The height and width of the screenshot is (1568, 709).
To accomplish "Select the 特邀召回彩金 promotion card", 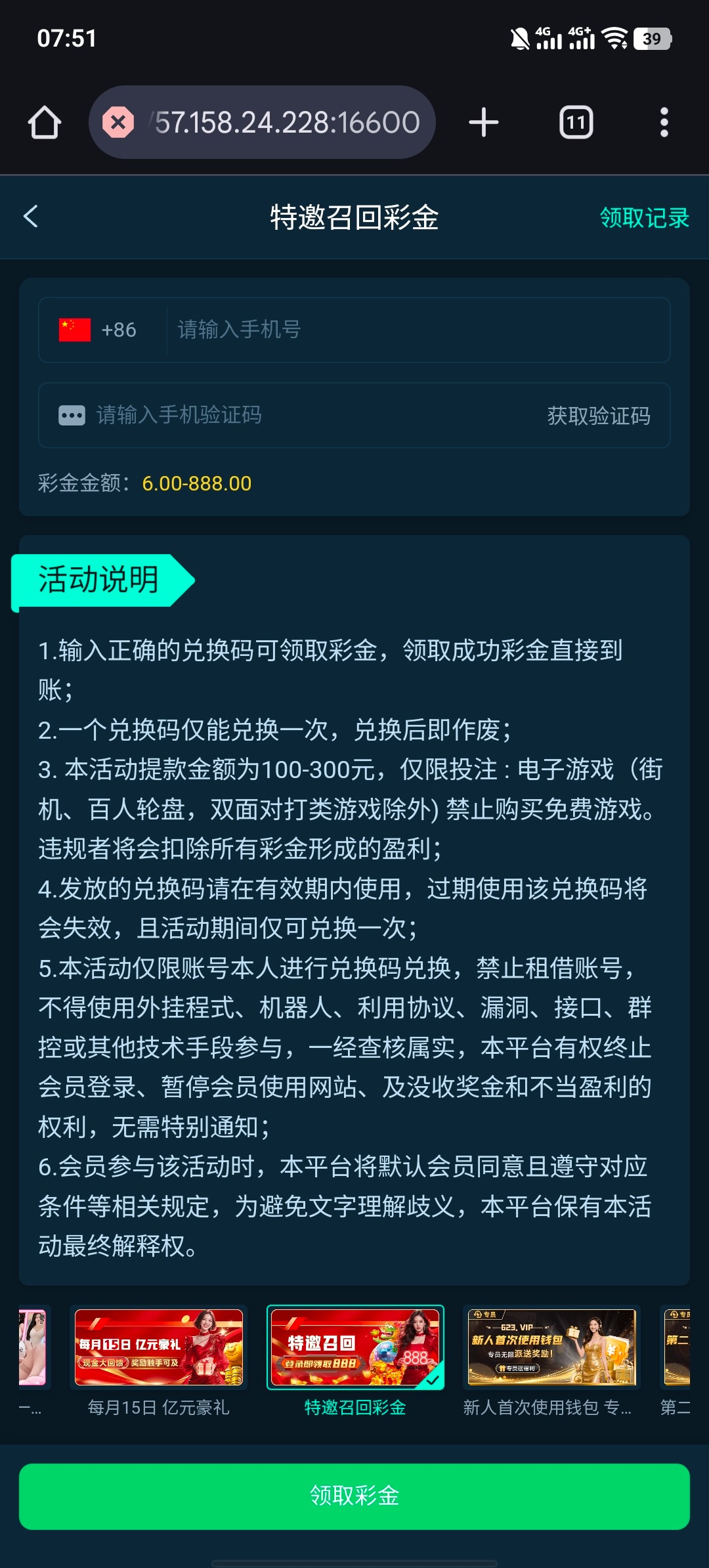I will tap(355, 1347).
